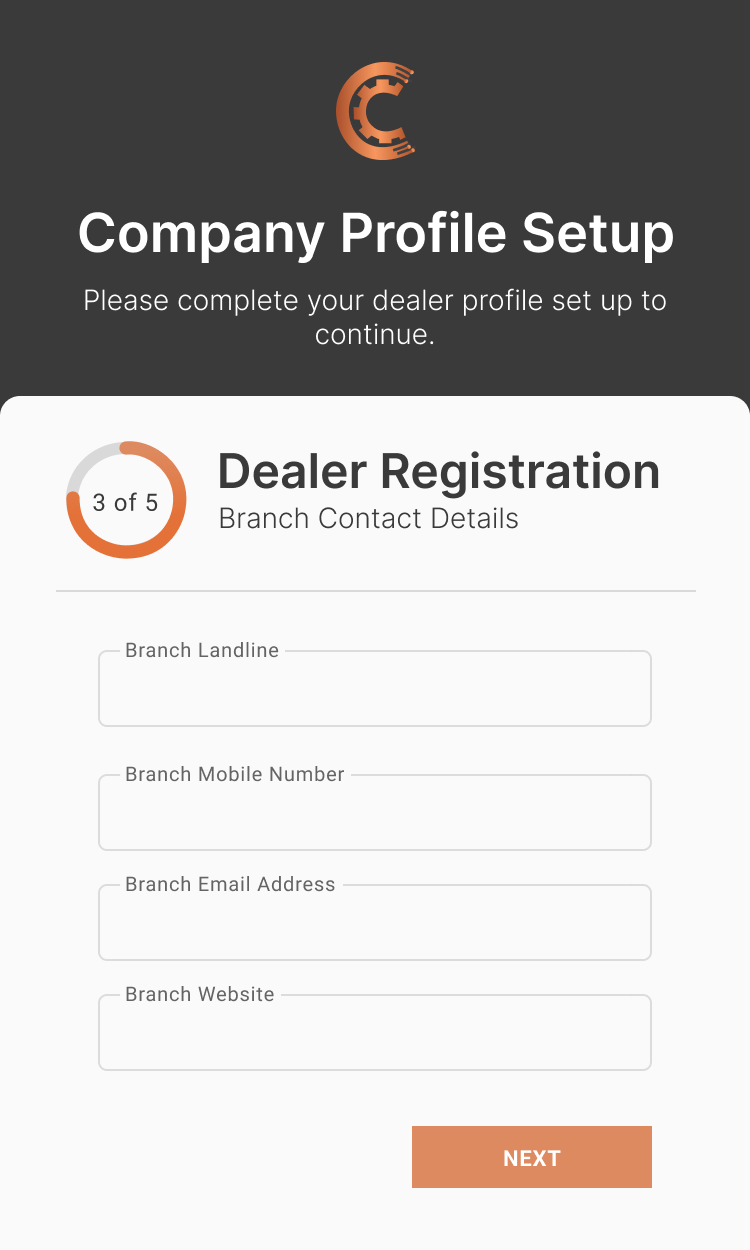Focus the Branch Email Address field
Image resolution: width=750 pixels, height=1250 pixels.
click(x=375, y=923)
